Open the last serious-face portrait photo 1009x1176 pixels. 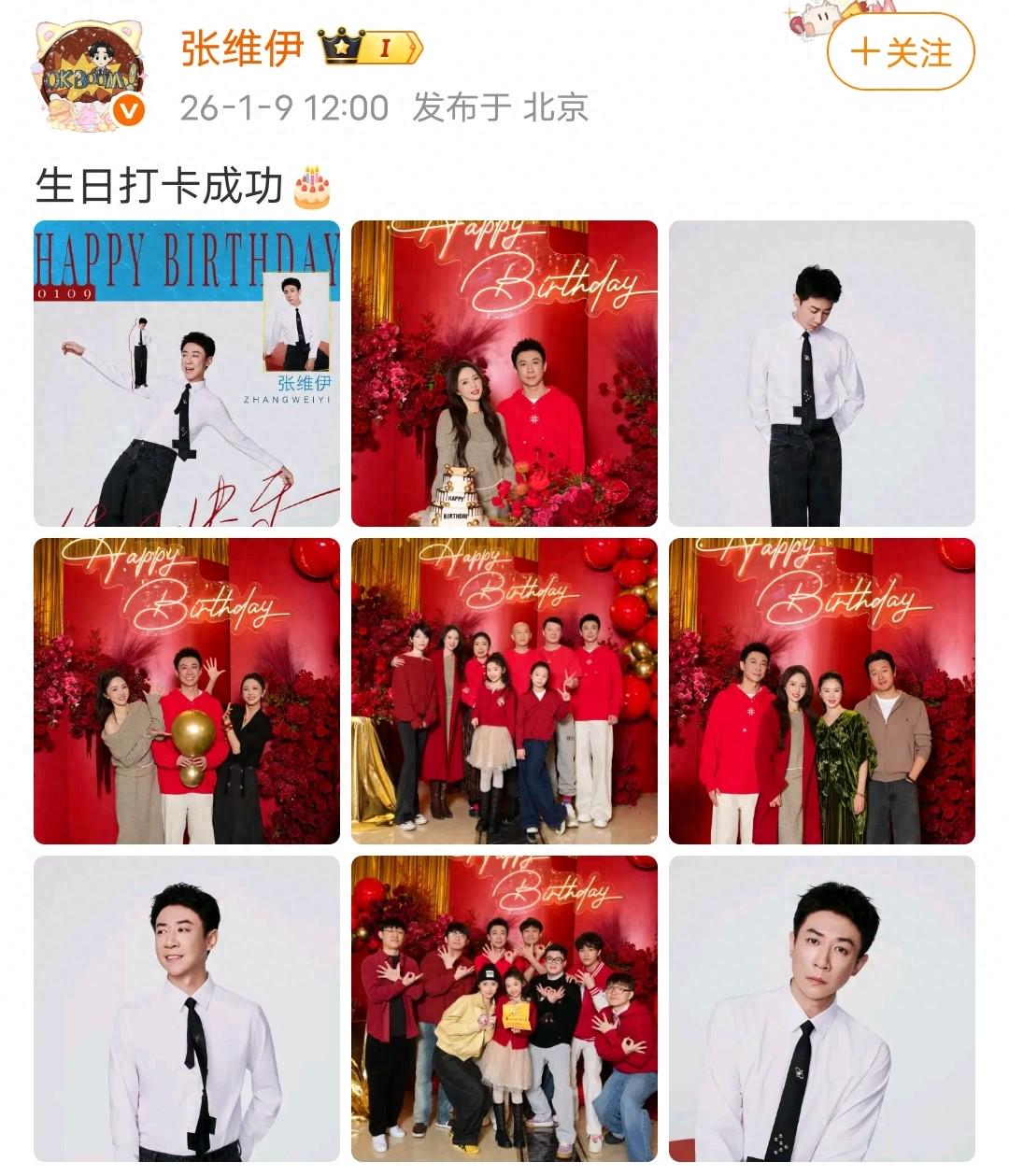pyautogui.click(x=822, y=1009)
